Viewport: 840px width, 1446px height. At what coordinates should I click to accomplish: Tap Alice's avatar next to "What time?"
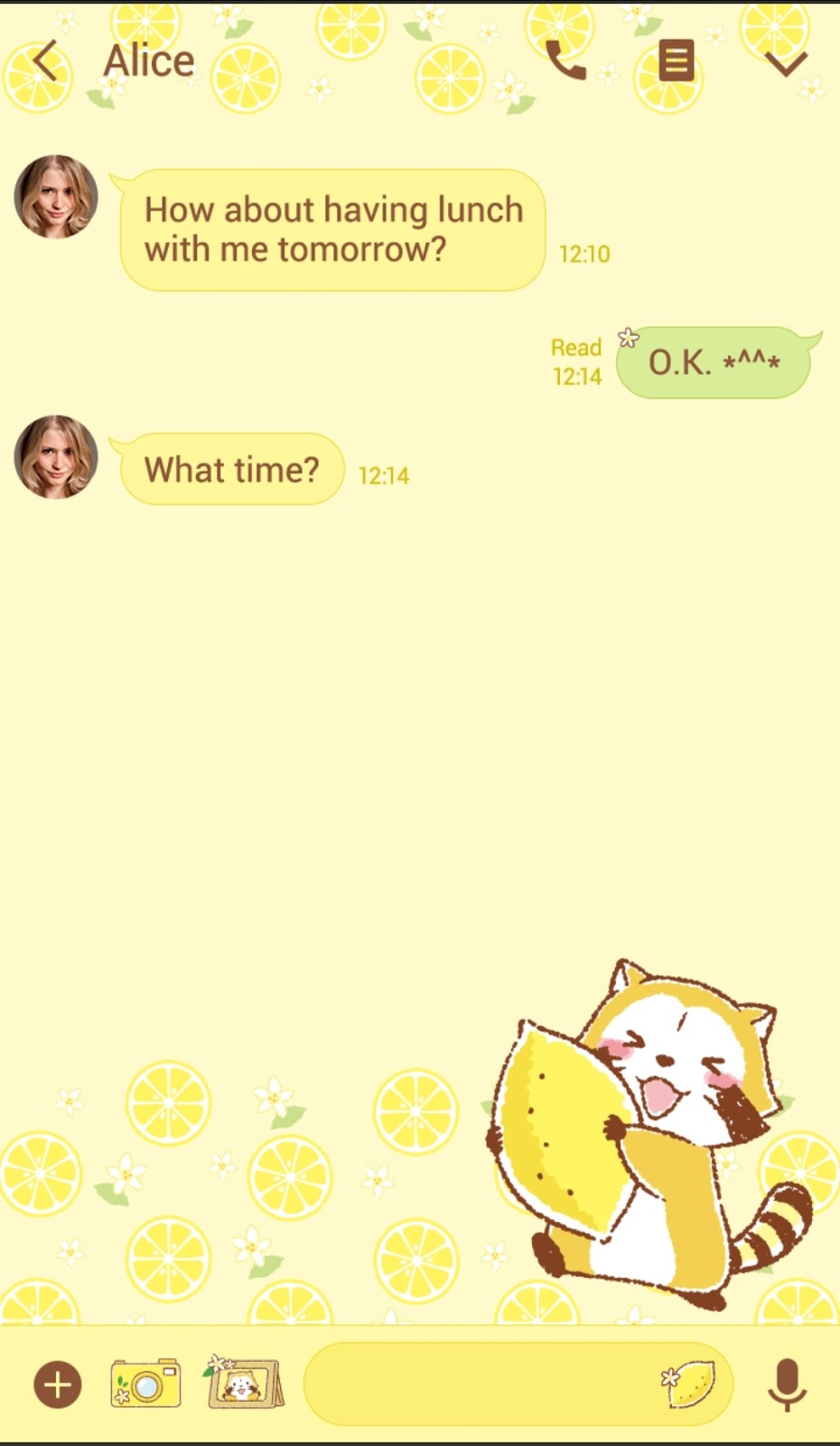coord(56,457)
